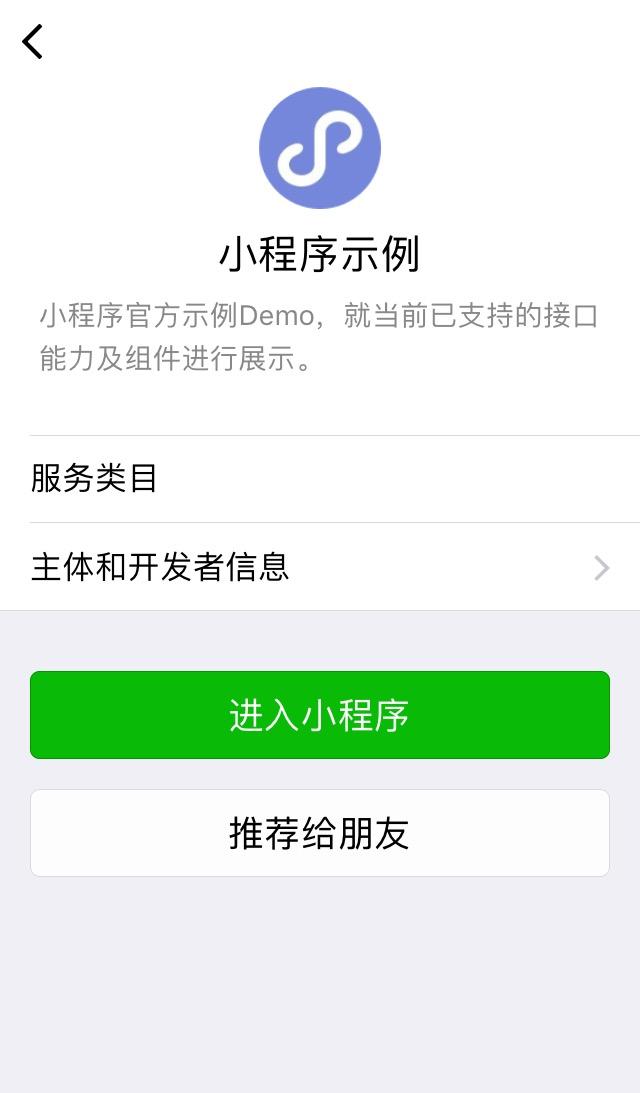Go back using the top-left arrow
The image size is (640, 1093).
pyautogui.click(x=33, y=42)
